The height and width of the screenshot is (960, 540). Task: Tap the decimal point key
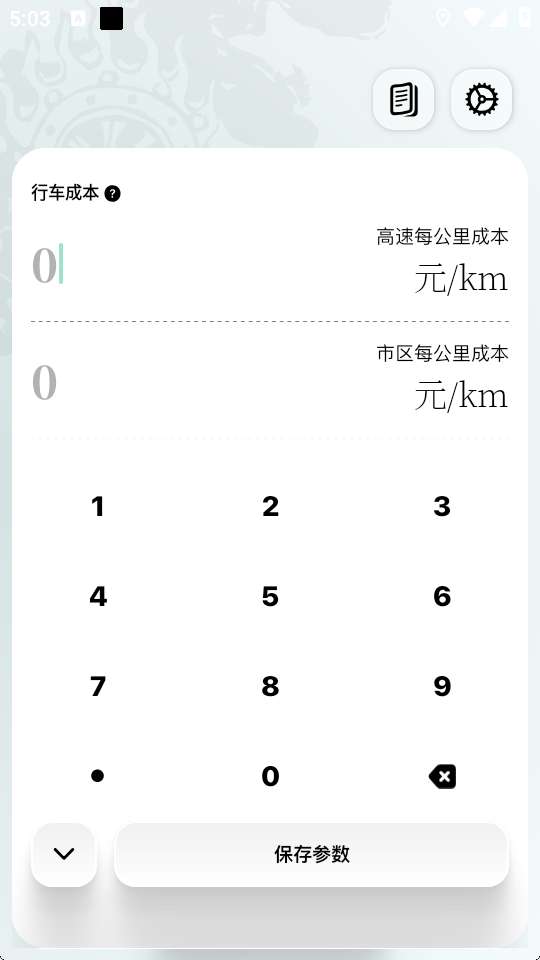97,776
